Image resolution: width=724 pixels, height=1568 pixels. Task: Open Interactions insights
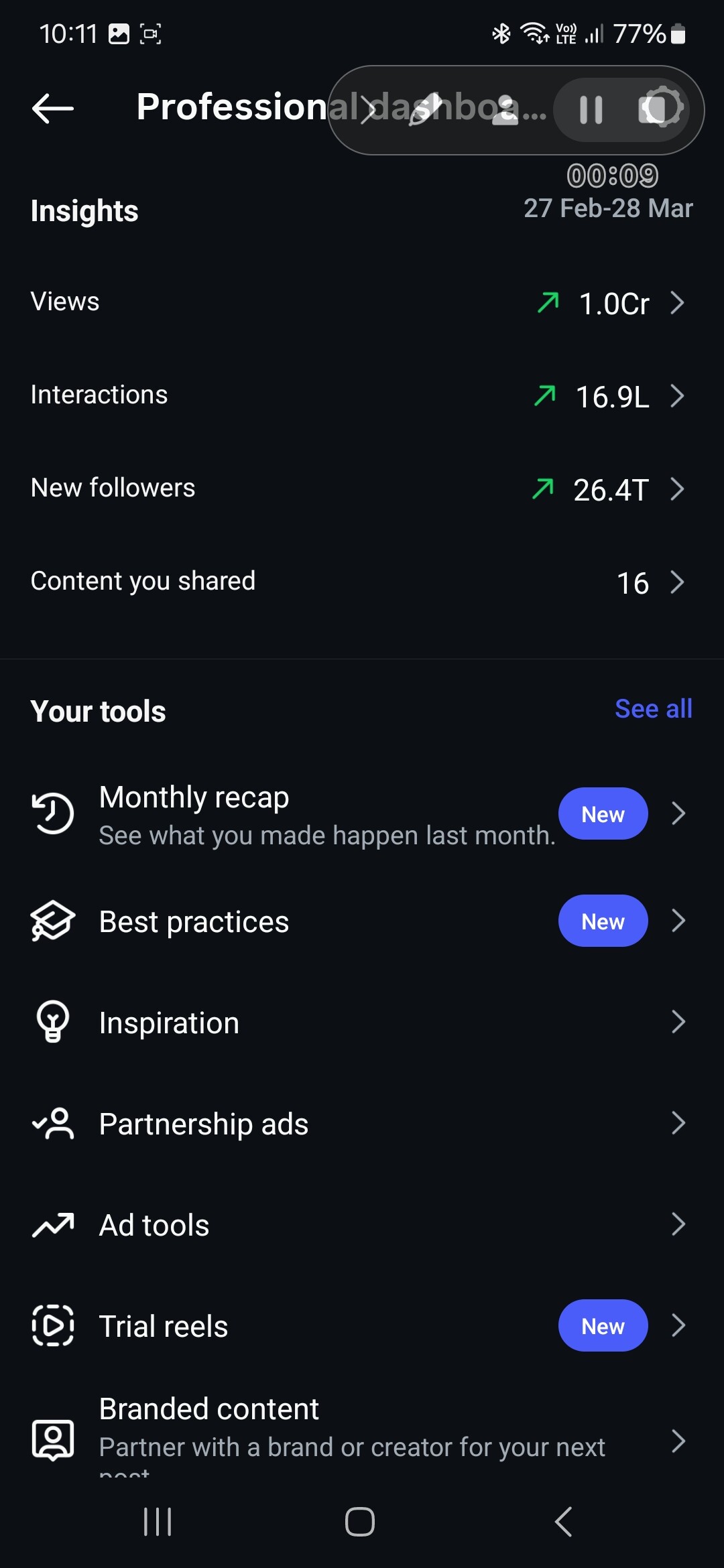point(362,395)
